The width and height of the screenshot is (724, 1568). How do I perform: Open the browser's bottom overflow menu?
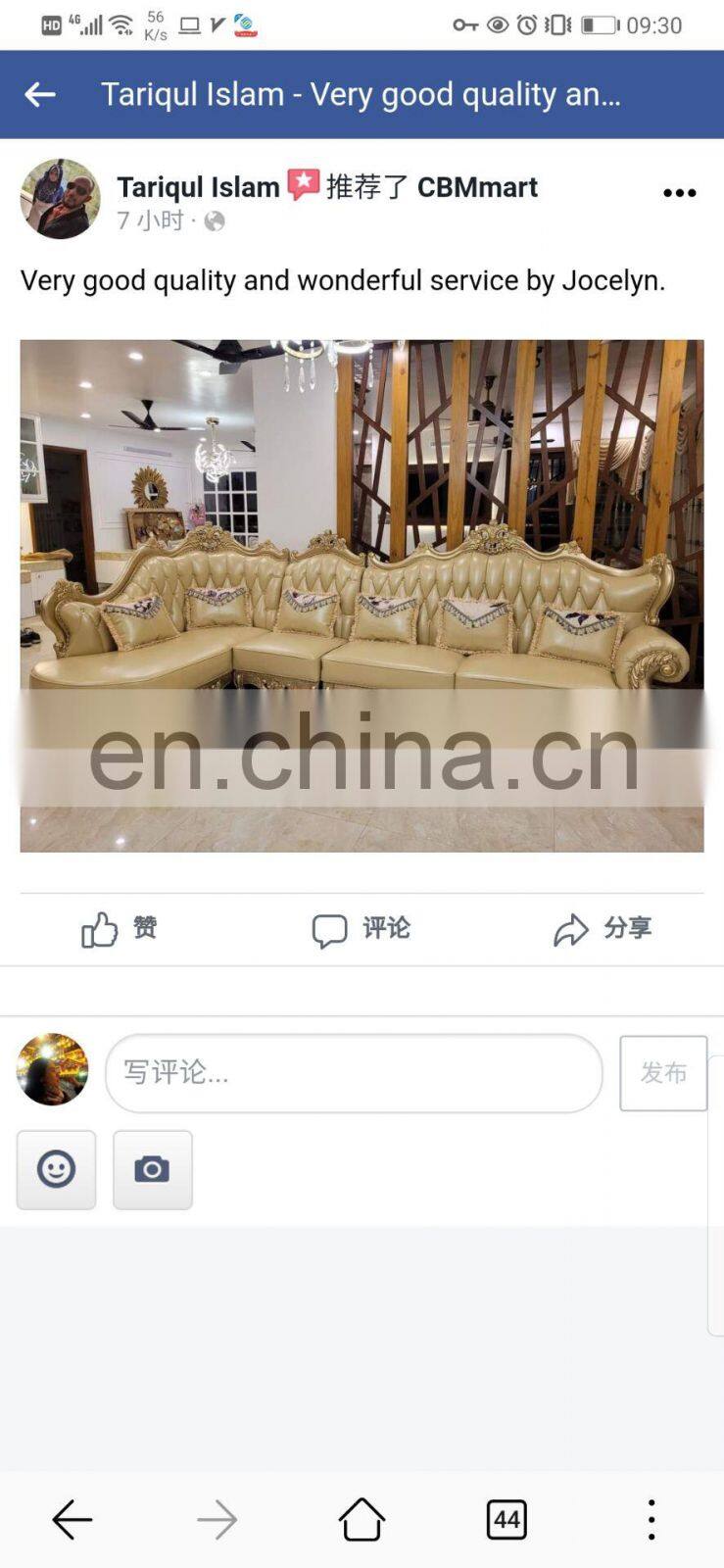(652, 1520)
